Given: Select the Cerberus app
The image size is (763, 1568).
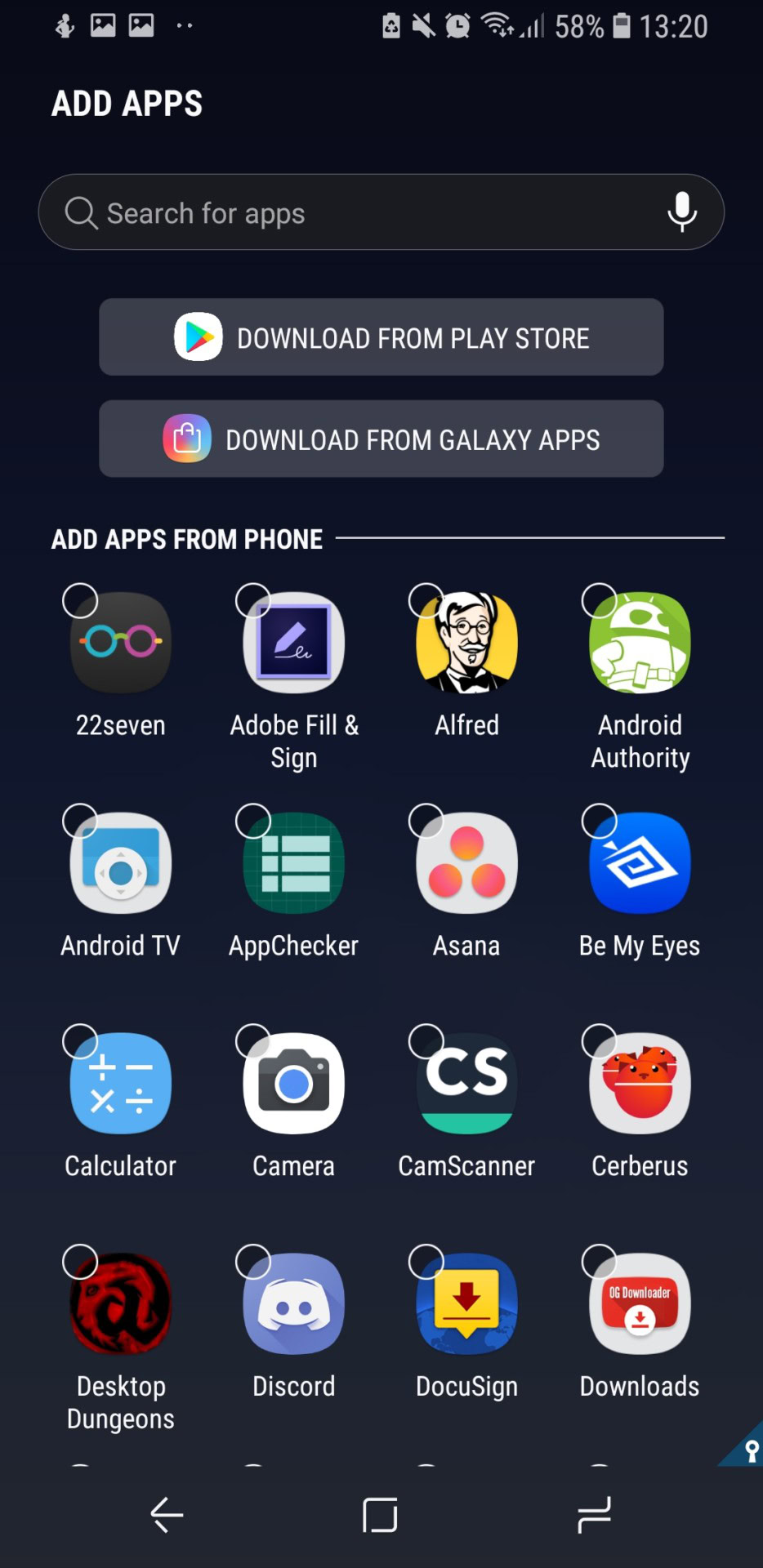Looking at the screenshot, I should click(x=640, y=1085).
